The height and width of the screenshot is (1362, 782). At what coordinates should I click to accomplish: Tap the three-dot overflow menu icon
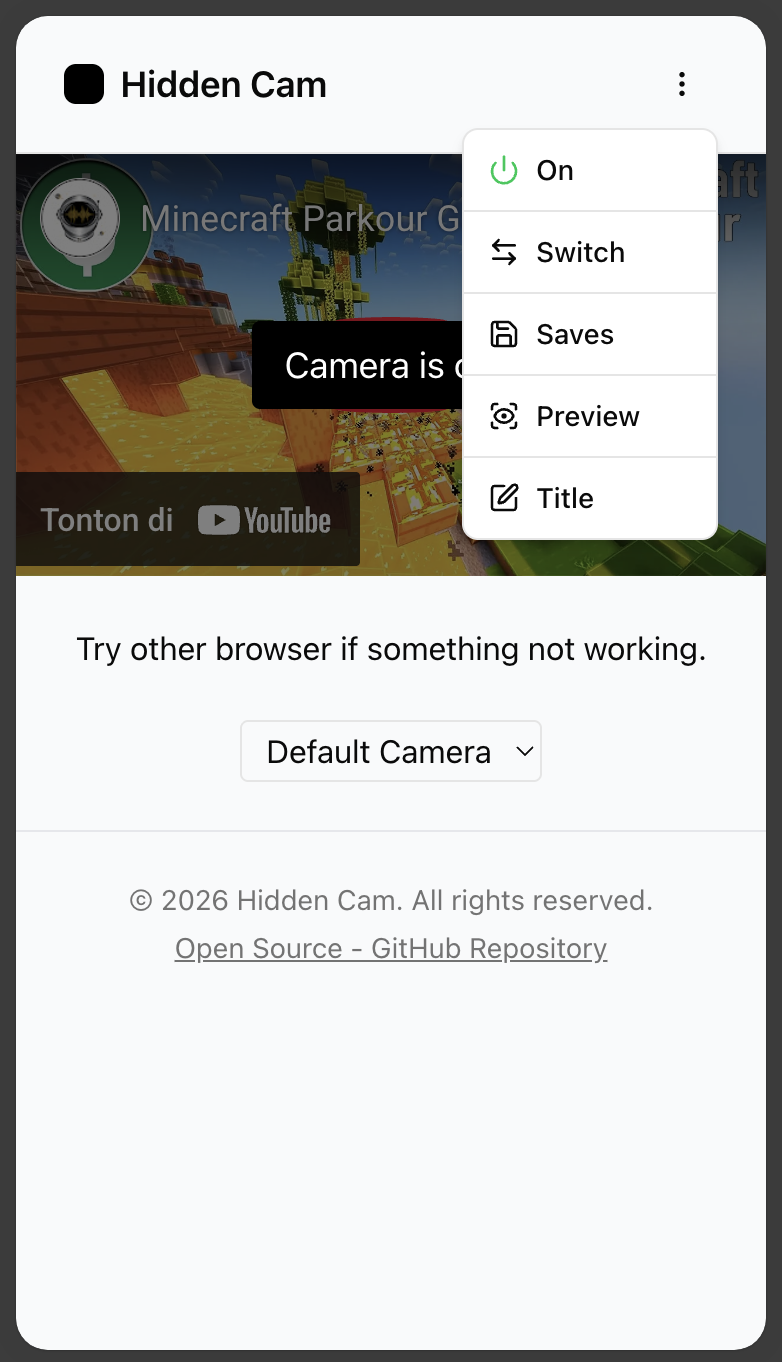[681, 84]
